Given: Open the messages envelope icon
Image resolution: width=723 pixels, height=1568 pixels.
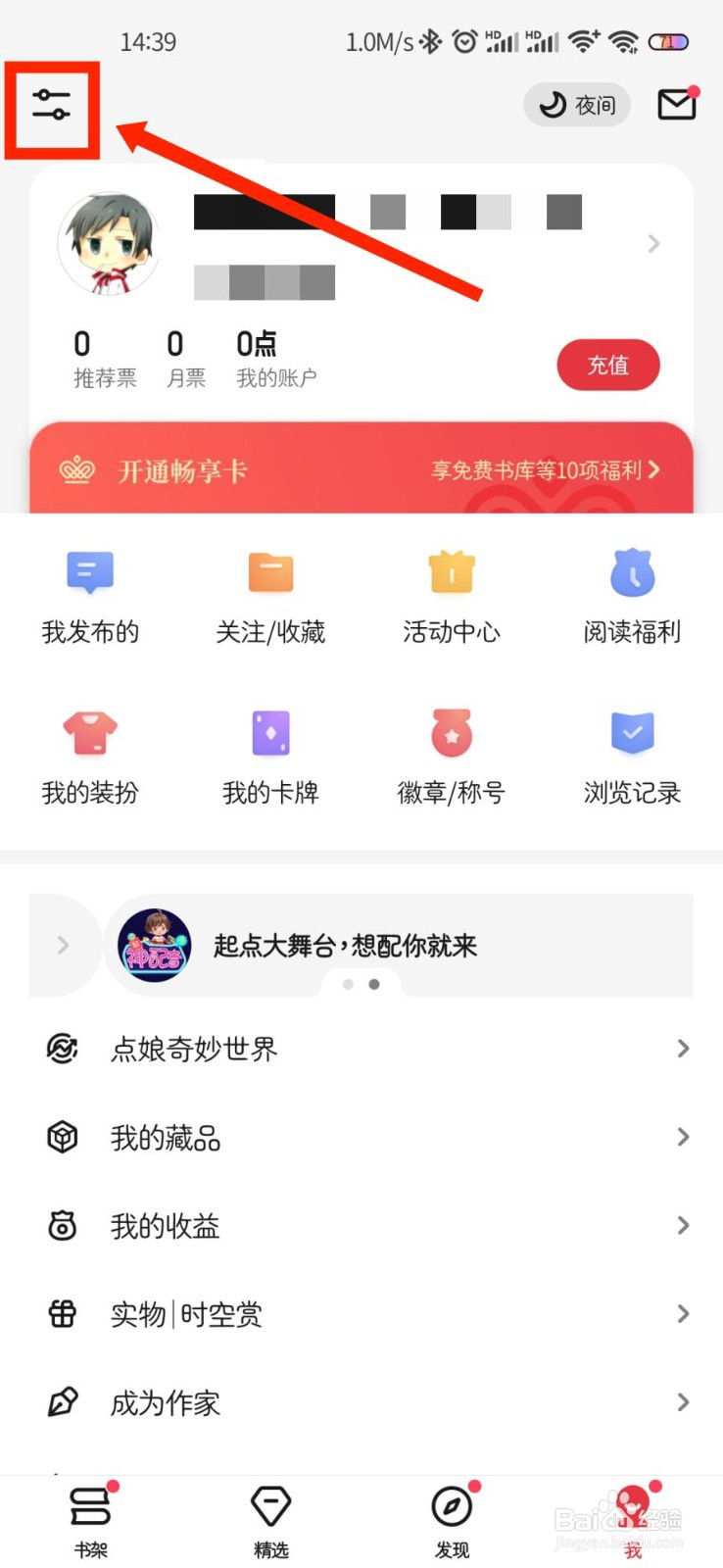Looking at the screenshot, I should coord(676,104).
